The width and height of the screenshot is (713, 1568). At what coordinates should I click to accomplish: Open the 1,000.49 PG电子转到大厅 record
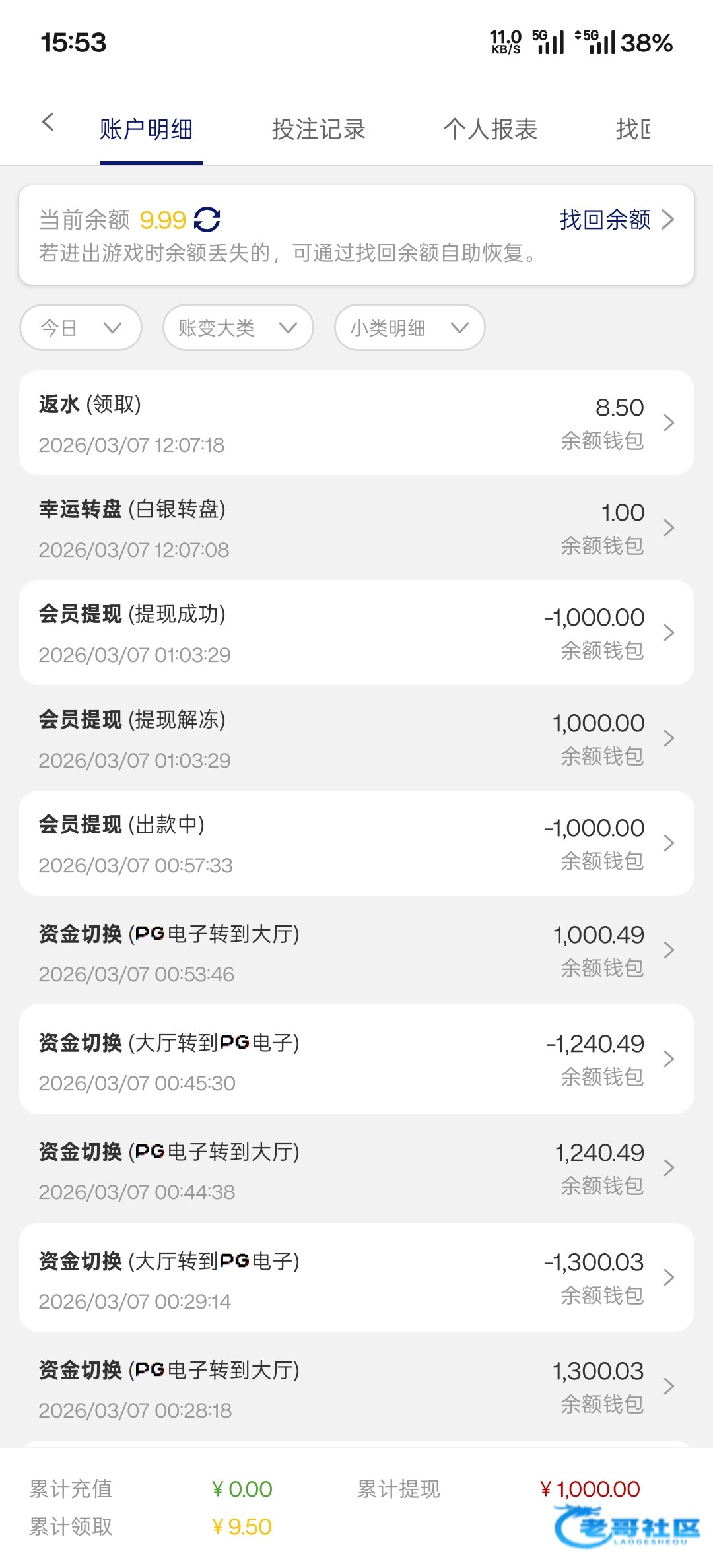(x=356, y=951)
